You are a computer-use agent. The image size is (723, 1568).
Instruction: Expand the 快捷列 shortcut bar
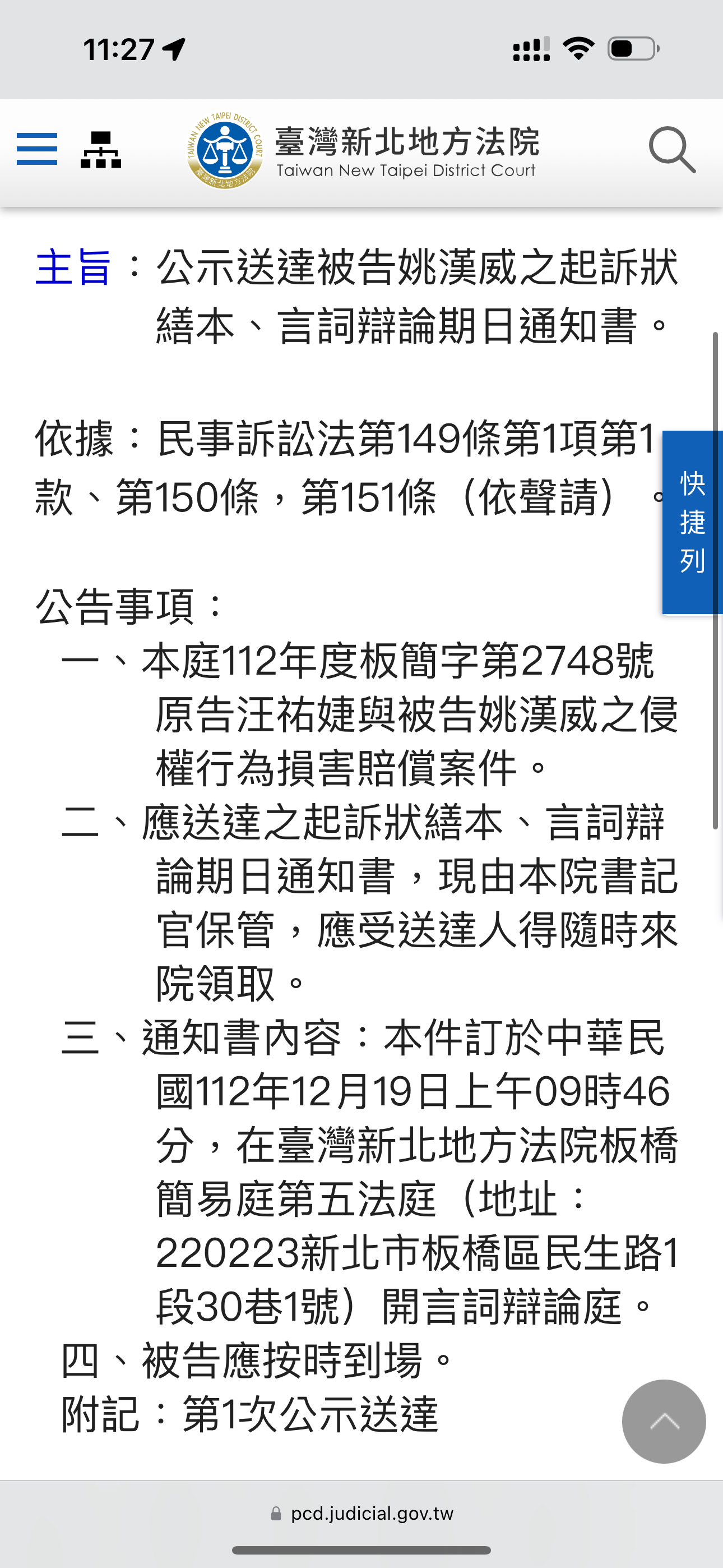693,522
